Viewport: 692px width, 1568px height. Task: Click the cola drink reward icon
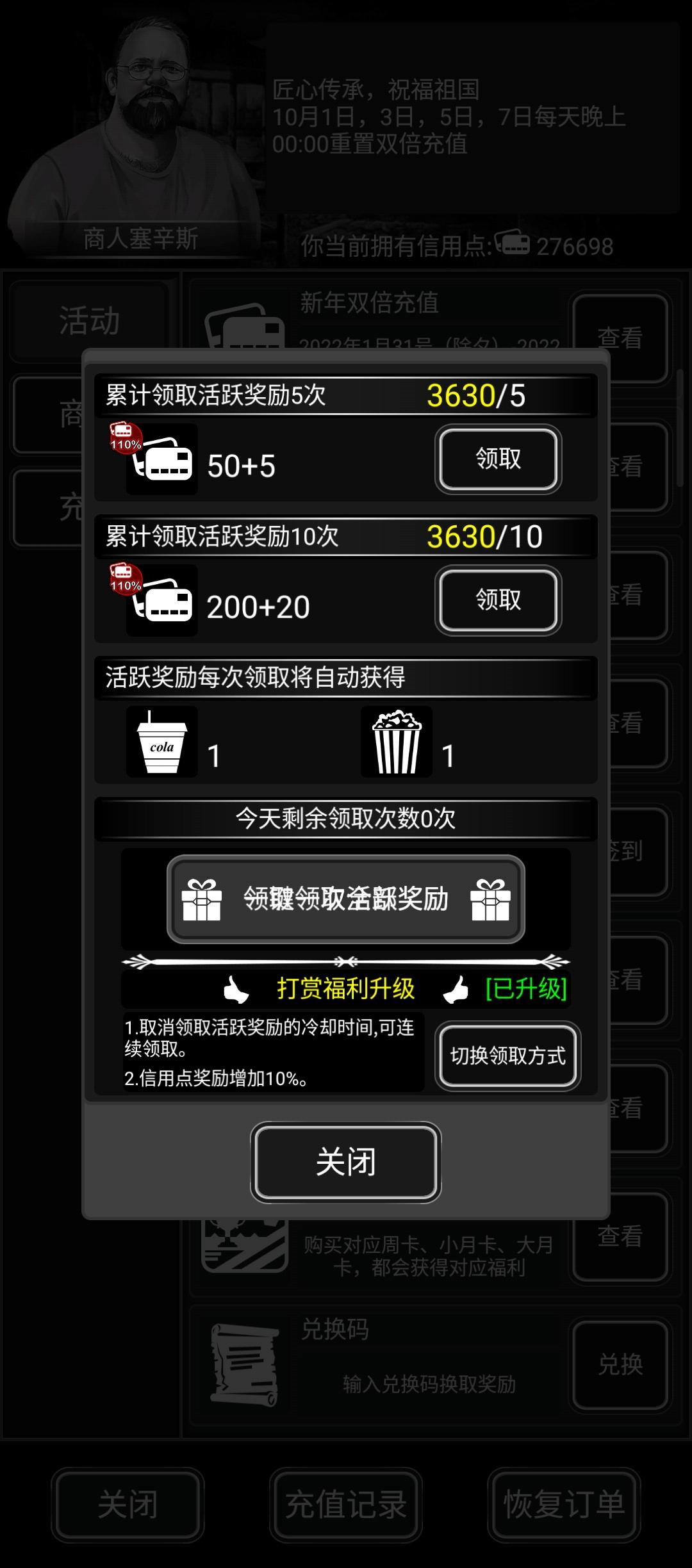[x=161, y=743]
